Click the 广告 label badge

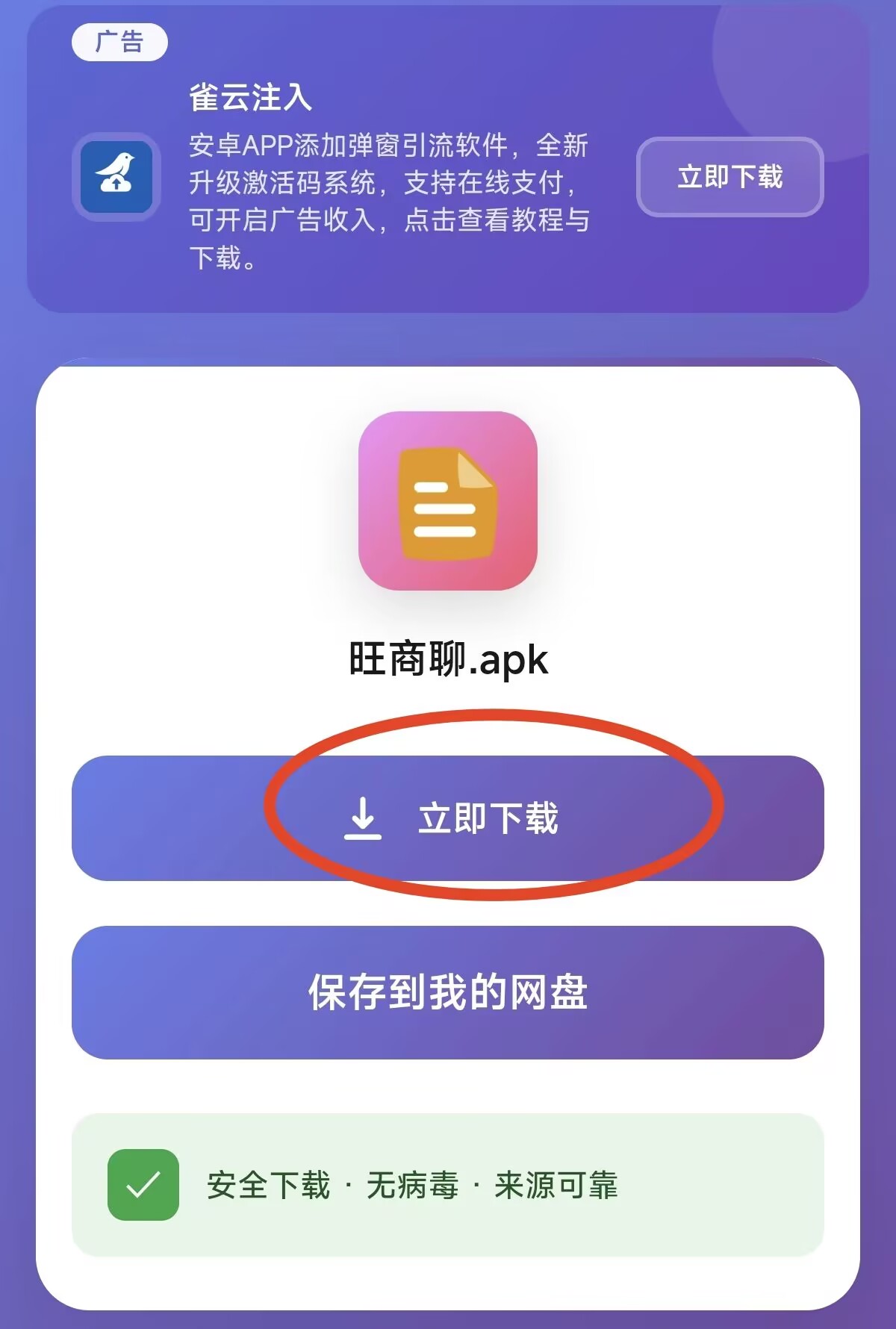point(122,43)
